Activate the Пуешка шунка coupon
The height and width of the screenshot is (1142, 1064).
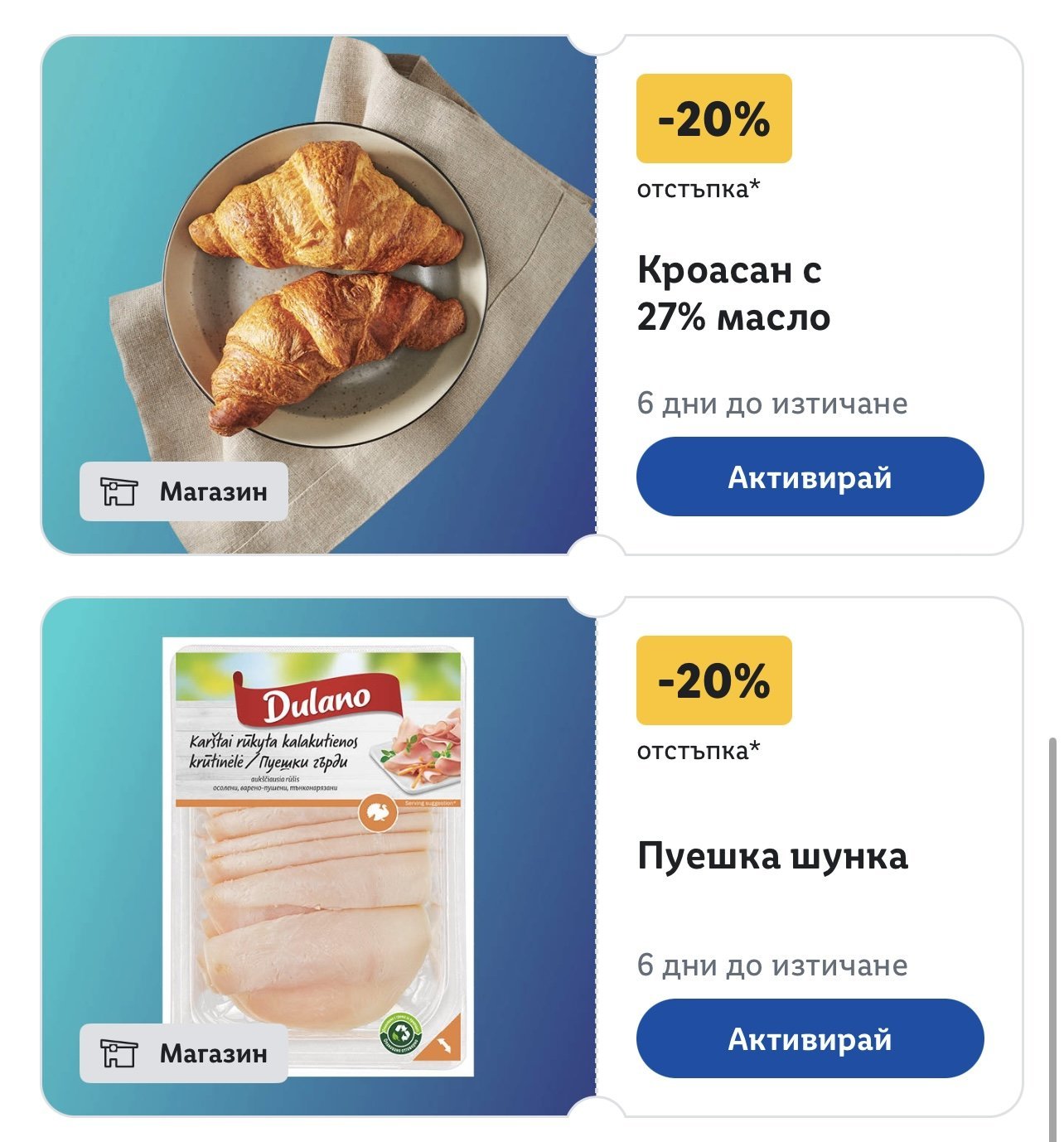[810, 1038]
